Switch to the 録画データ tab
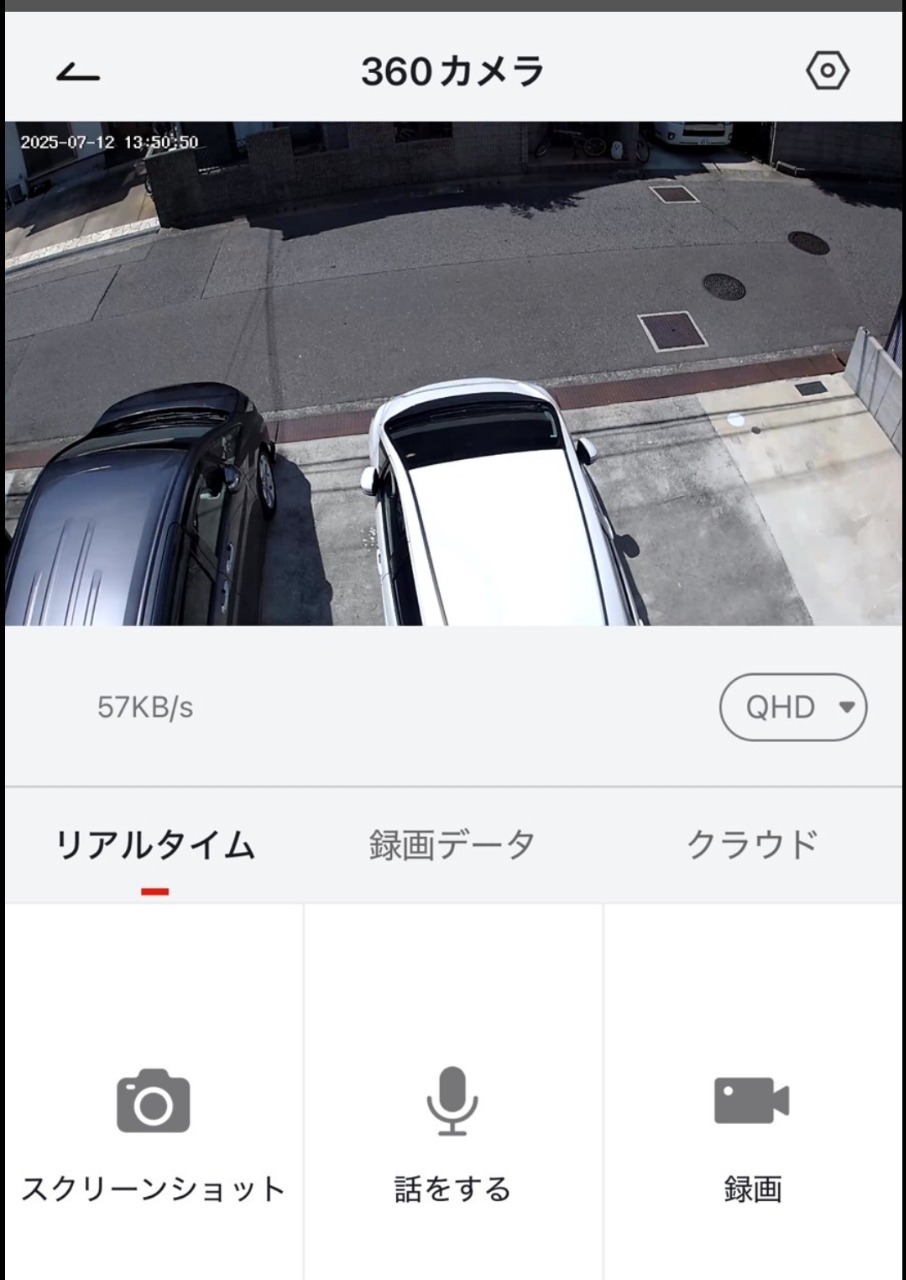The width and height of the screenshot is (906, 1280). 452,846
